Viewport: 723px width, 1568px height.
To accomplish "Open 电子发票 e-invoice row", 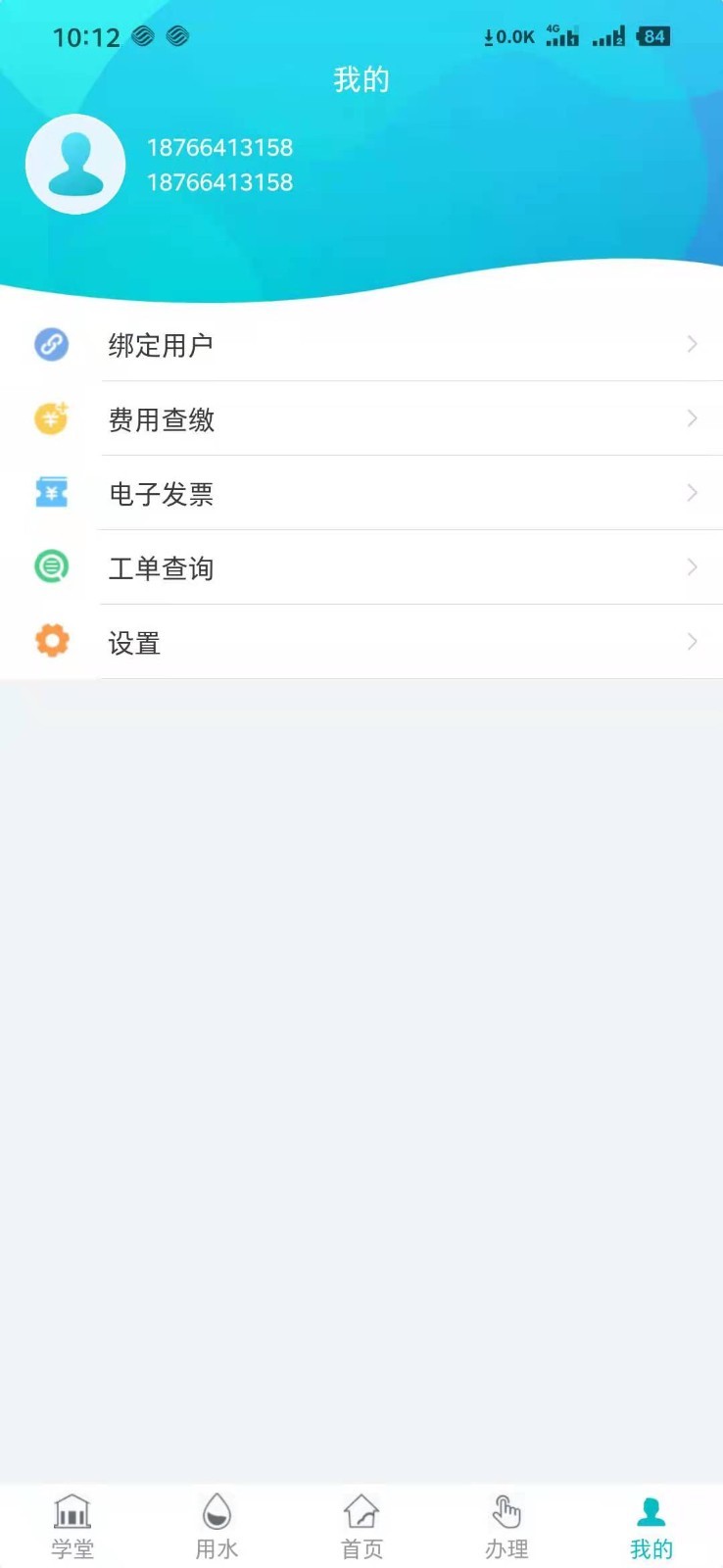I will 361,494.
